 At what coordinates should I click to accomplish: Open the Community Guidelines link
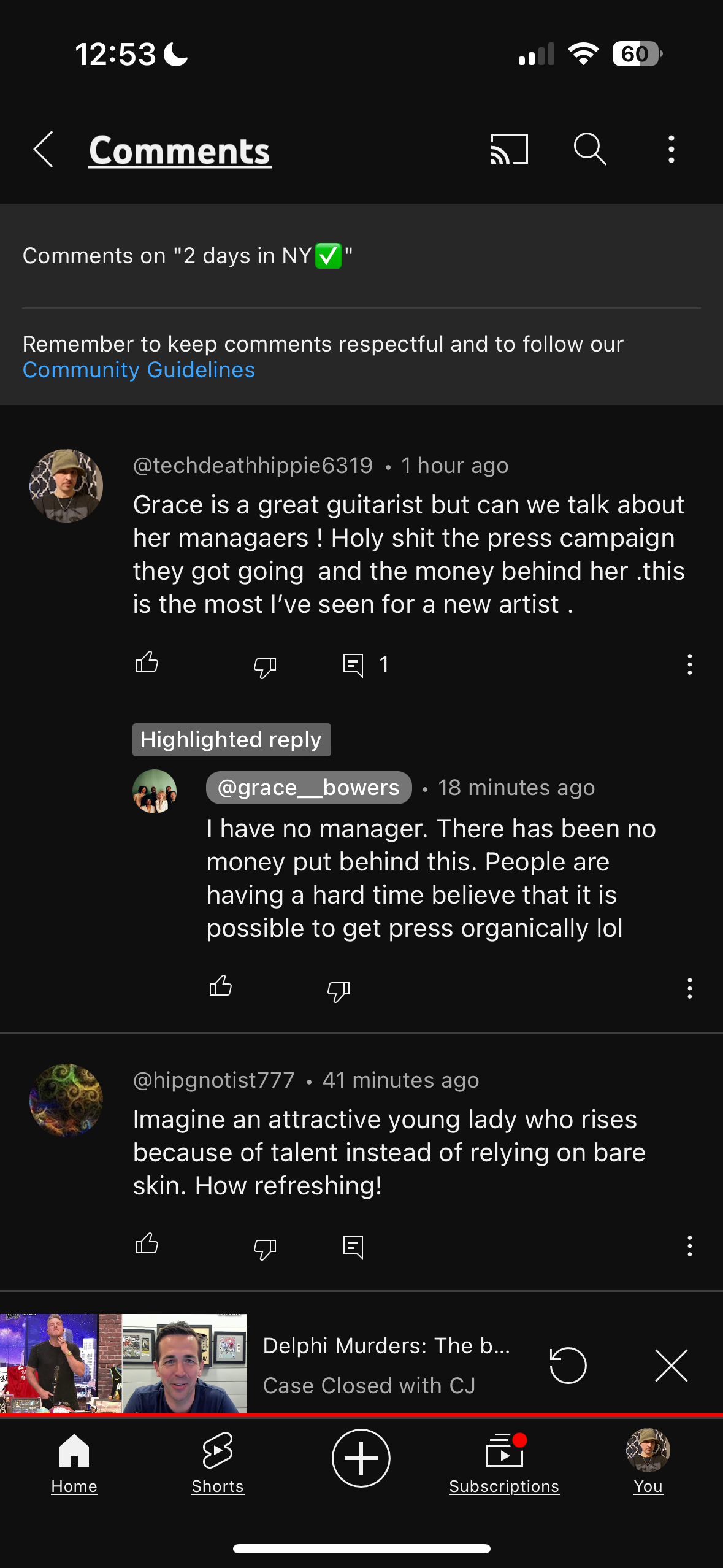click(x=139, y=370)
